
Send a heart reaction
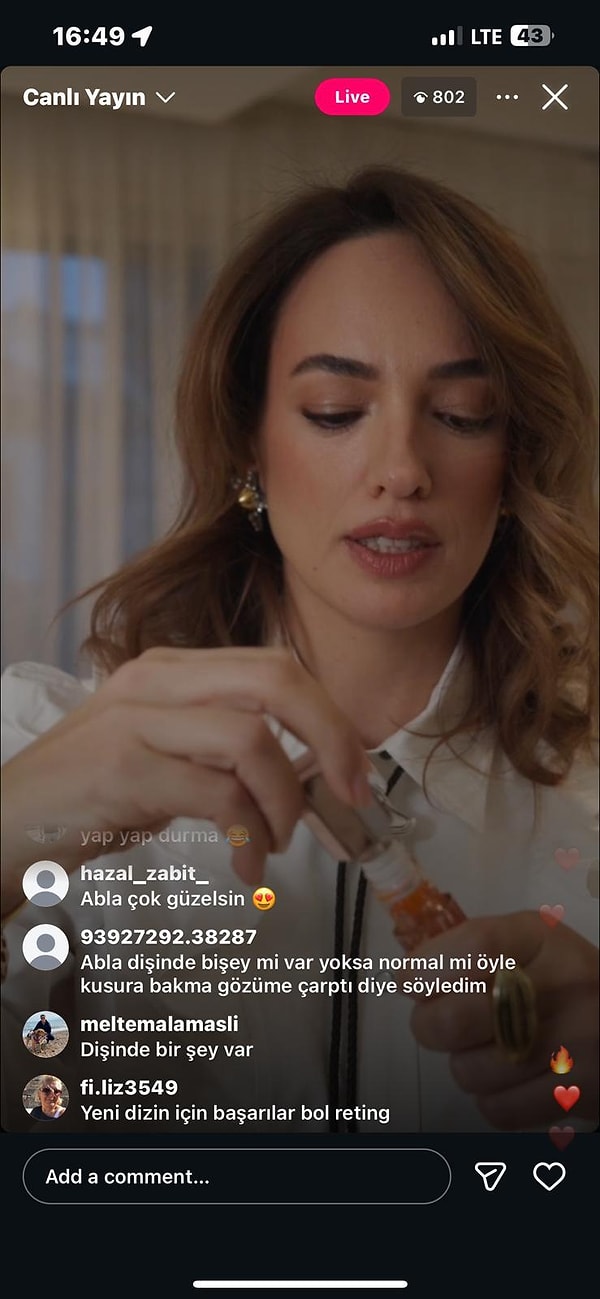pos(549,1176)
